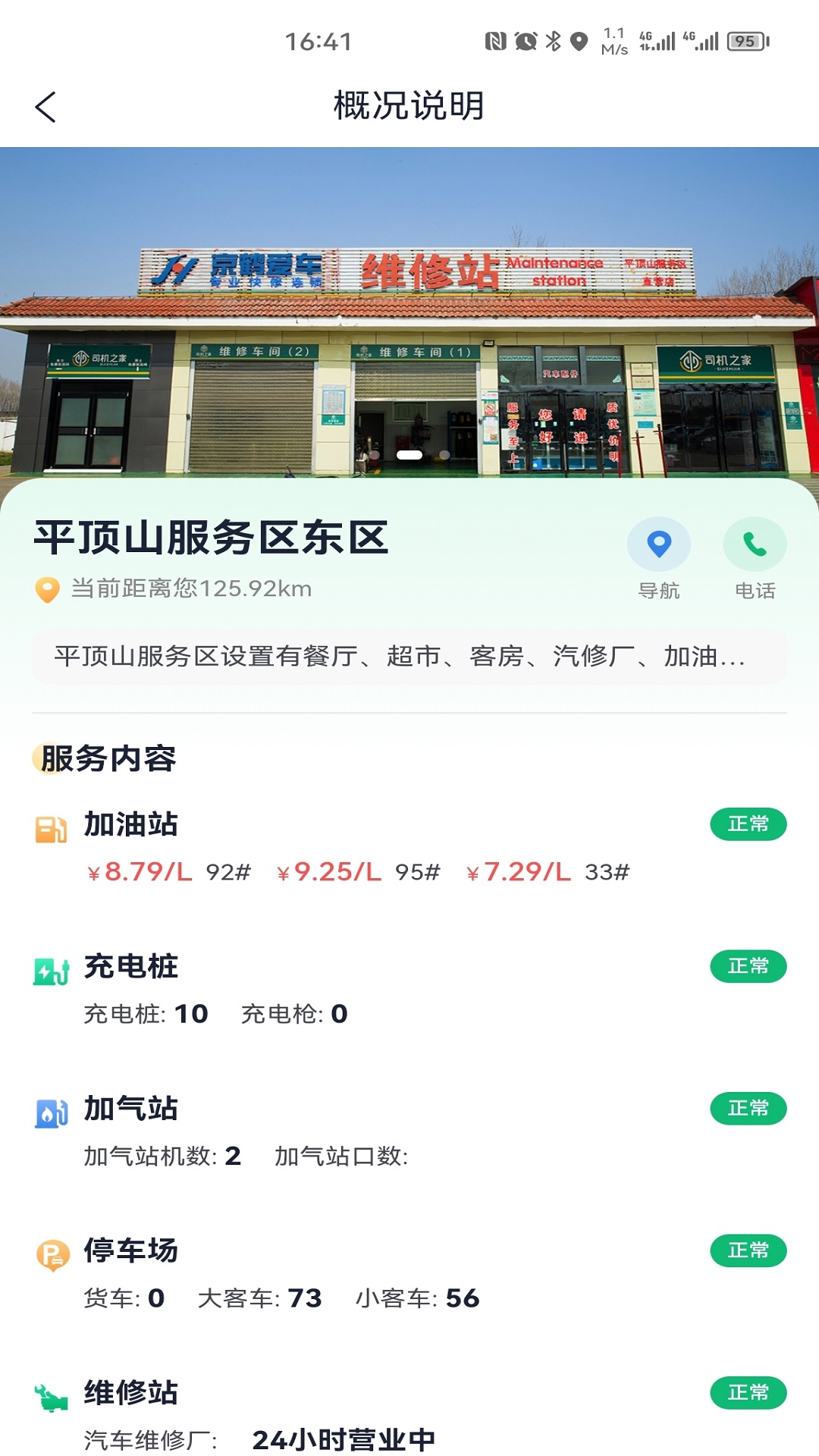
Task: Expand the 平顶山服务区 description text
Action: 409,657
